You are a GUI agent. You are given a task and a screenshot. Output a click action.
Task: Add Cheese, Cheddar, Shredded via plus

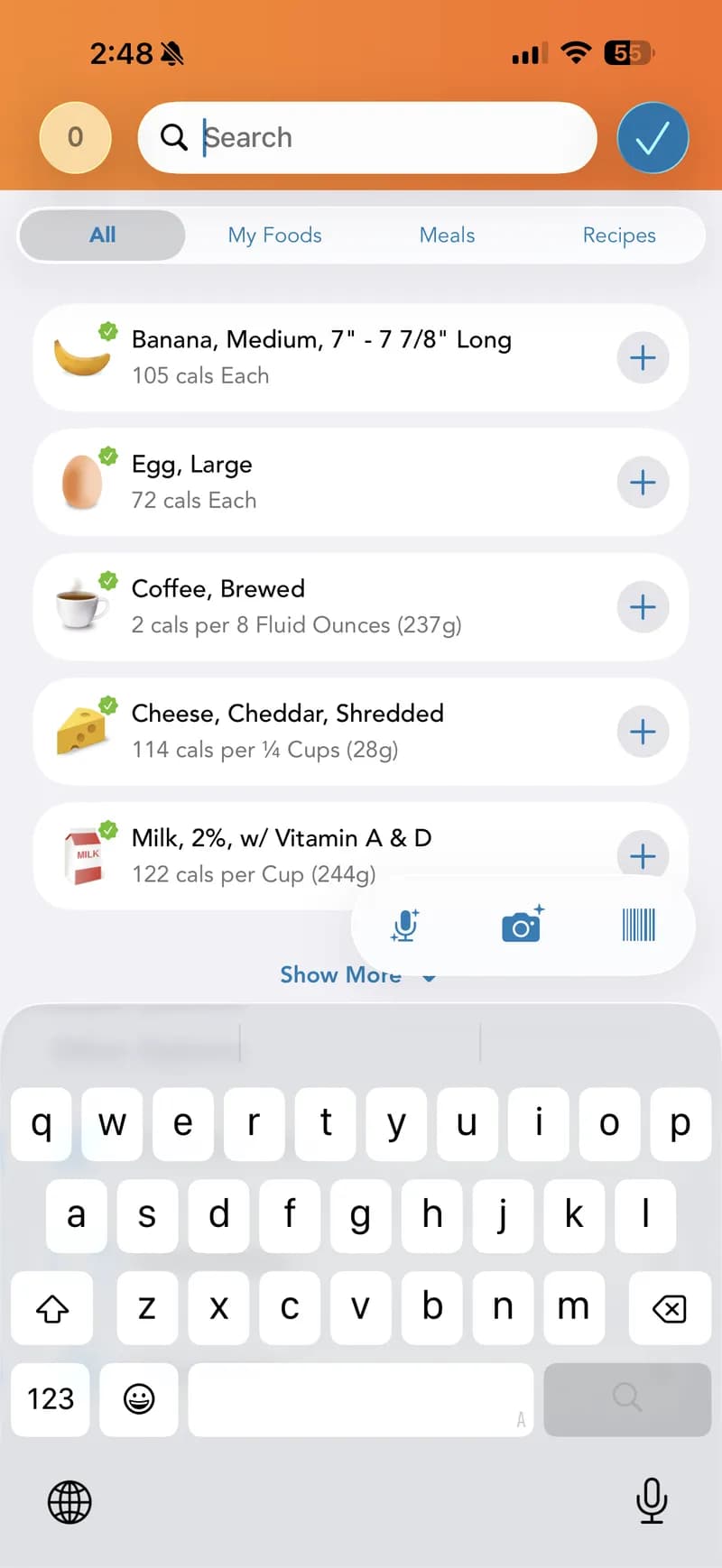point(643,732)
